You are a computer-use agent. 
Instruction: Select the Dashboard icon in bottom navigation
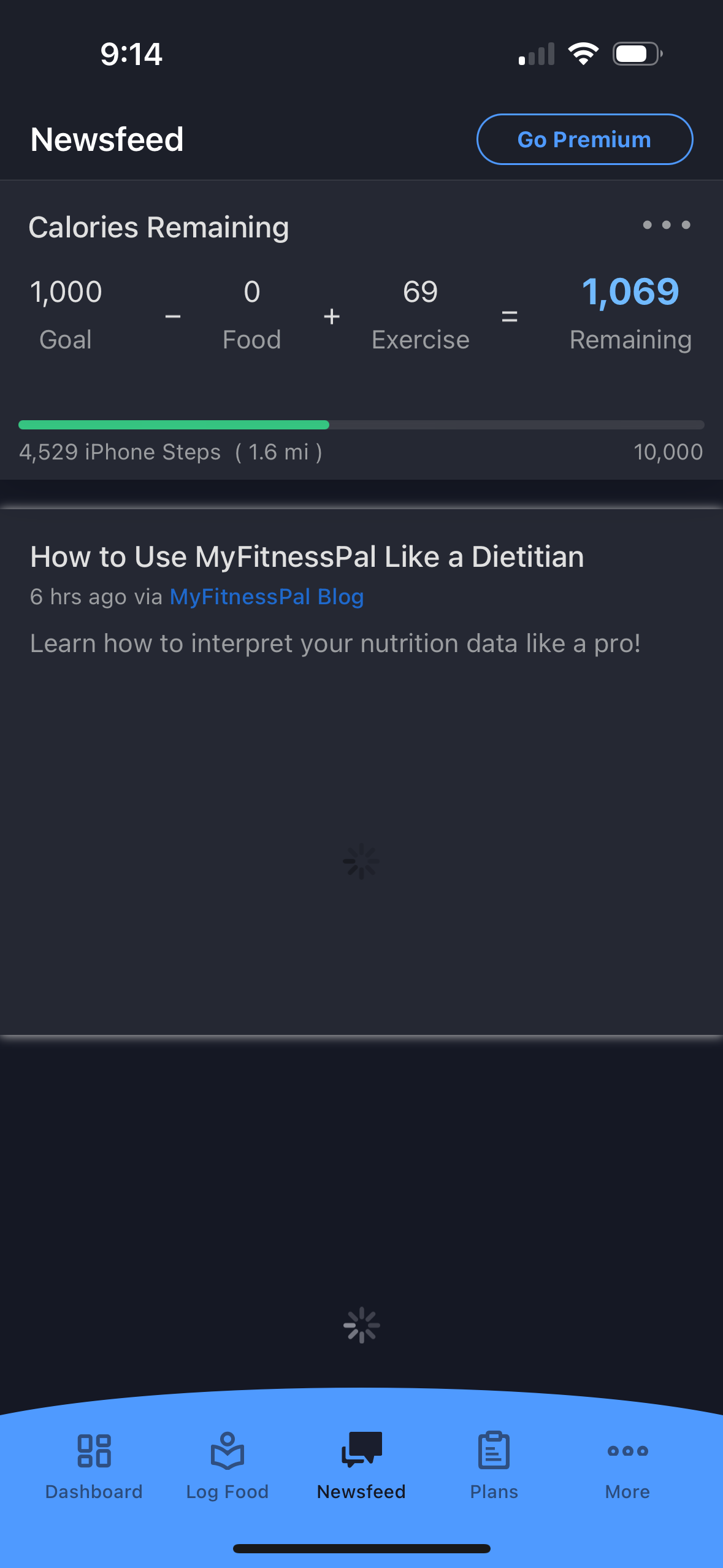click(x=93, y=1451)
